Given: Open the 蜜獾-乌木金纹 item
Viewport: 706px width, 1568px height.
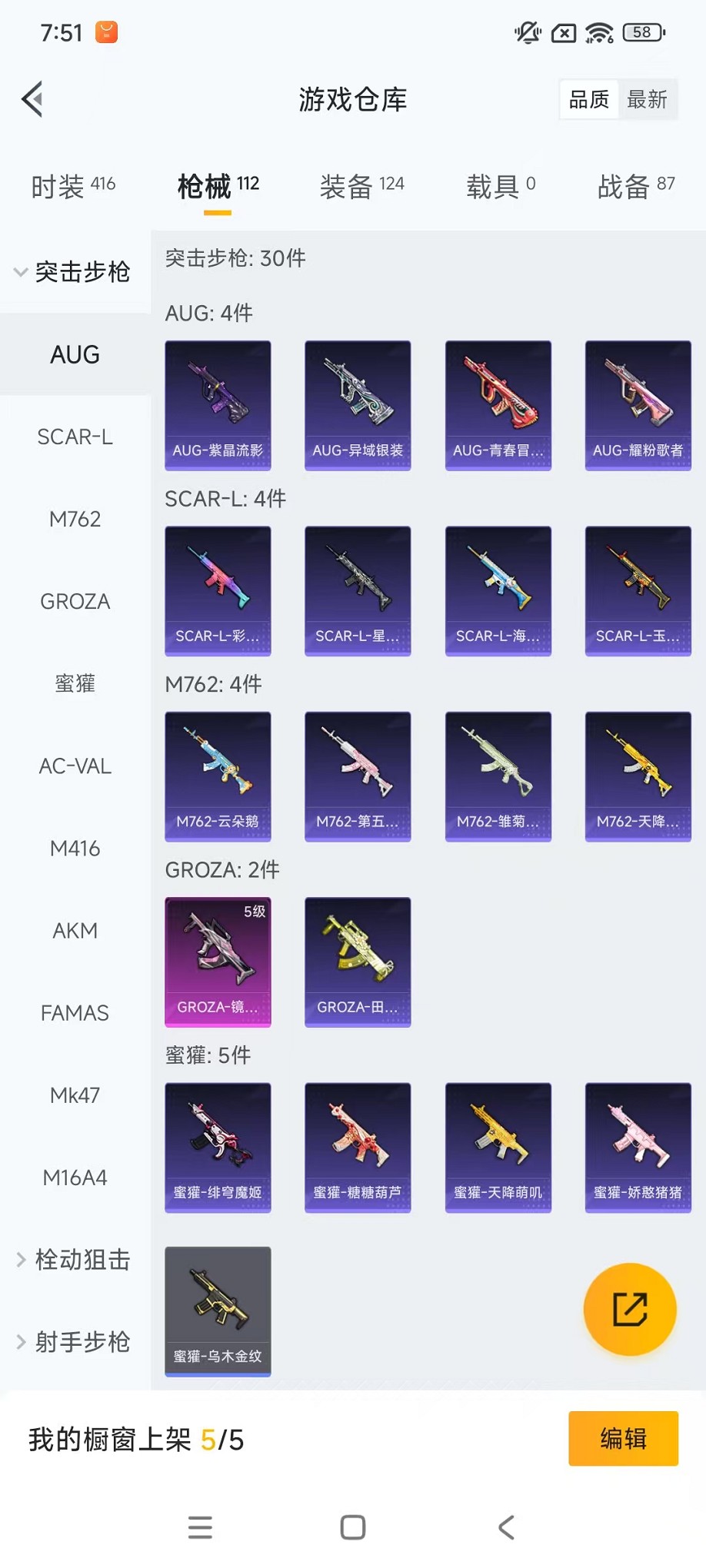Looking at the screenshot, I should click(218, 1311).
